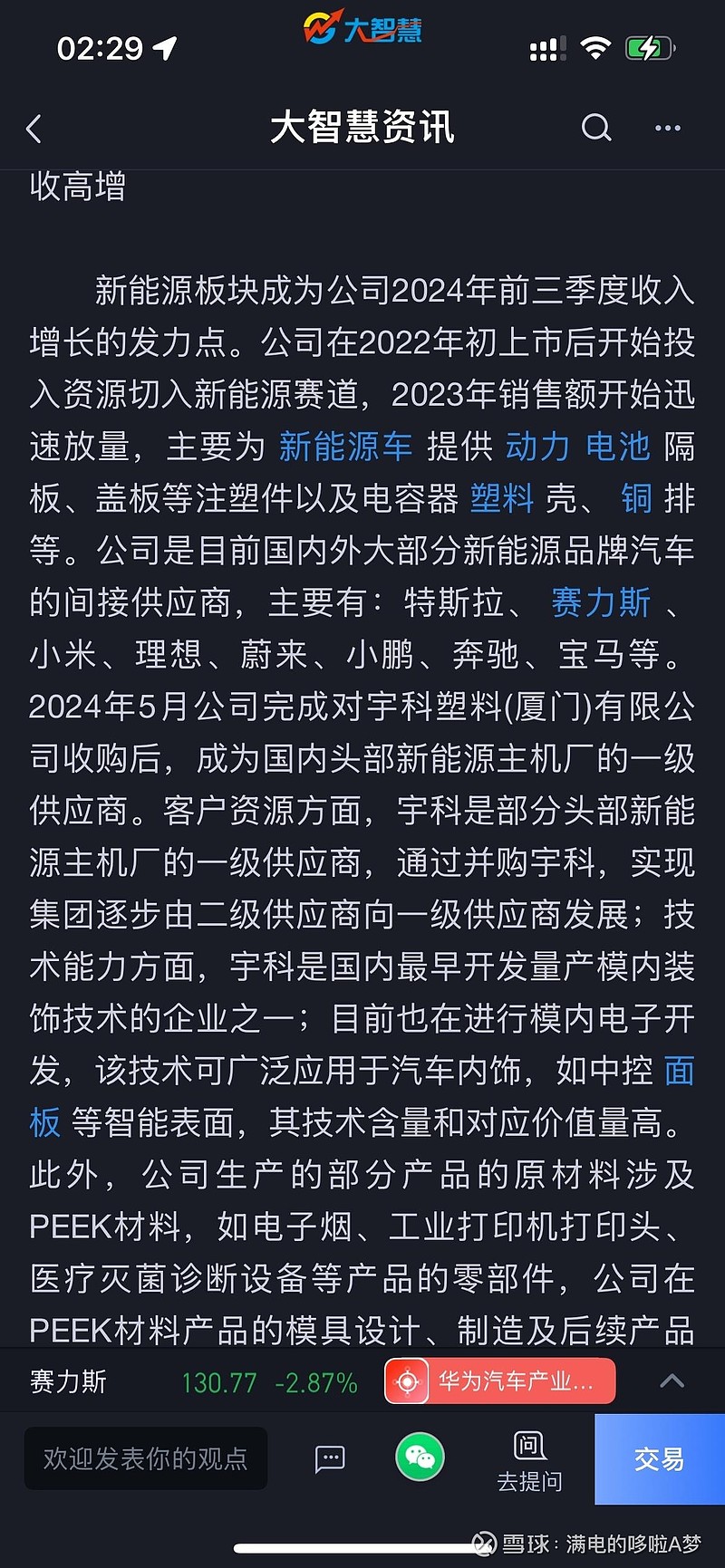Tap the 欢迎发表你的观点 comment field
Viewport: 725px width, 1568px height.
[x=146, y=1458]
